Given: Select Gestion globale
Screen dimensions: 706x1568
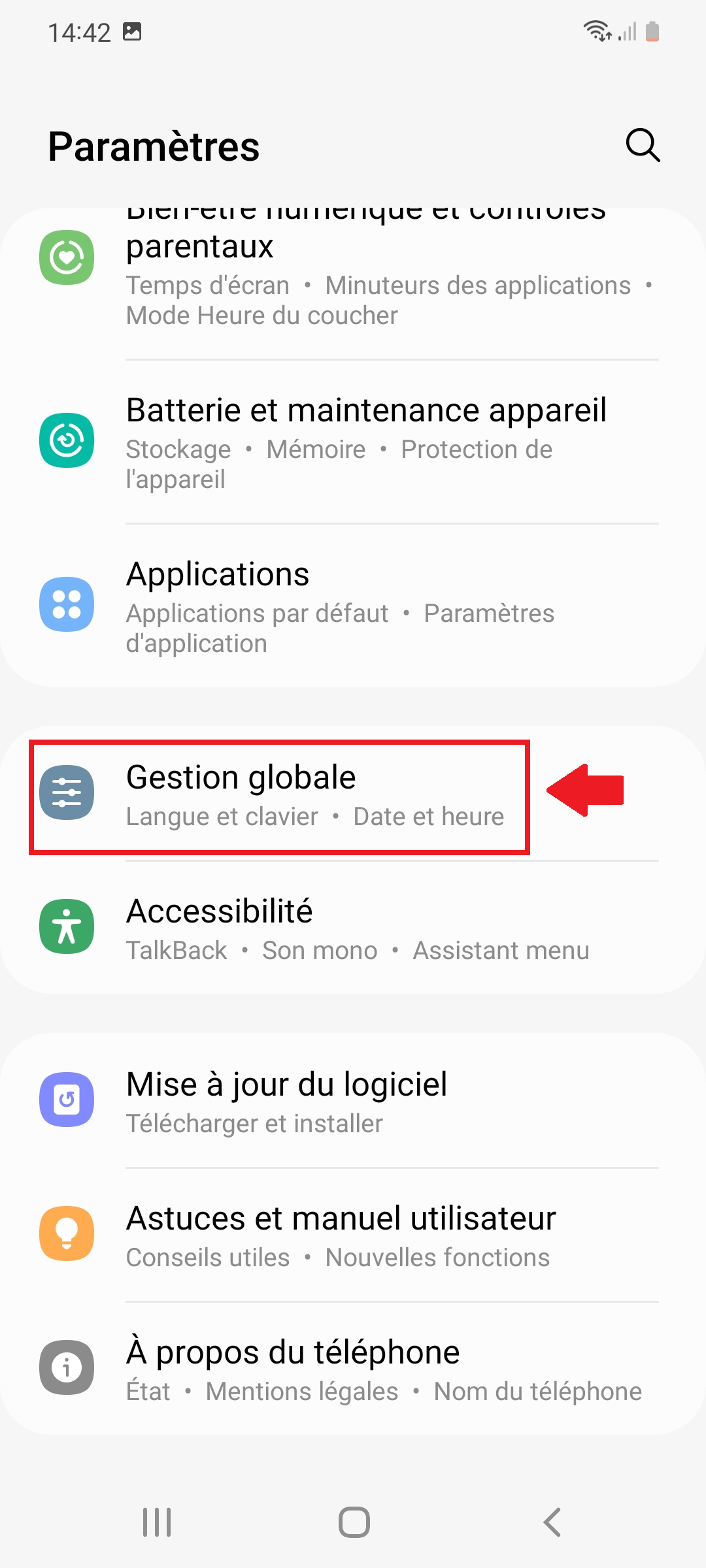Looking at the screenshot, I should (x=353, y=793).
